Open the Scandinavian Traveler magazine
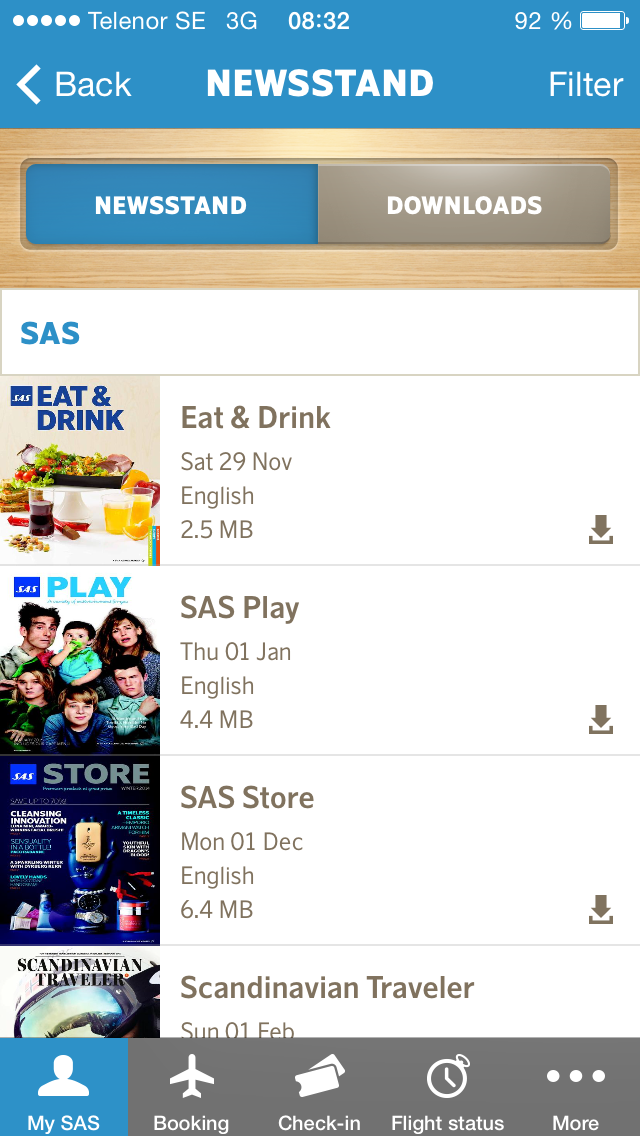Viewport: 640px width, 1136px height. click(x=326, y=990)
